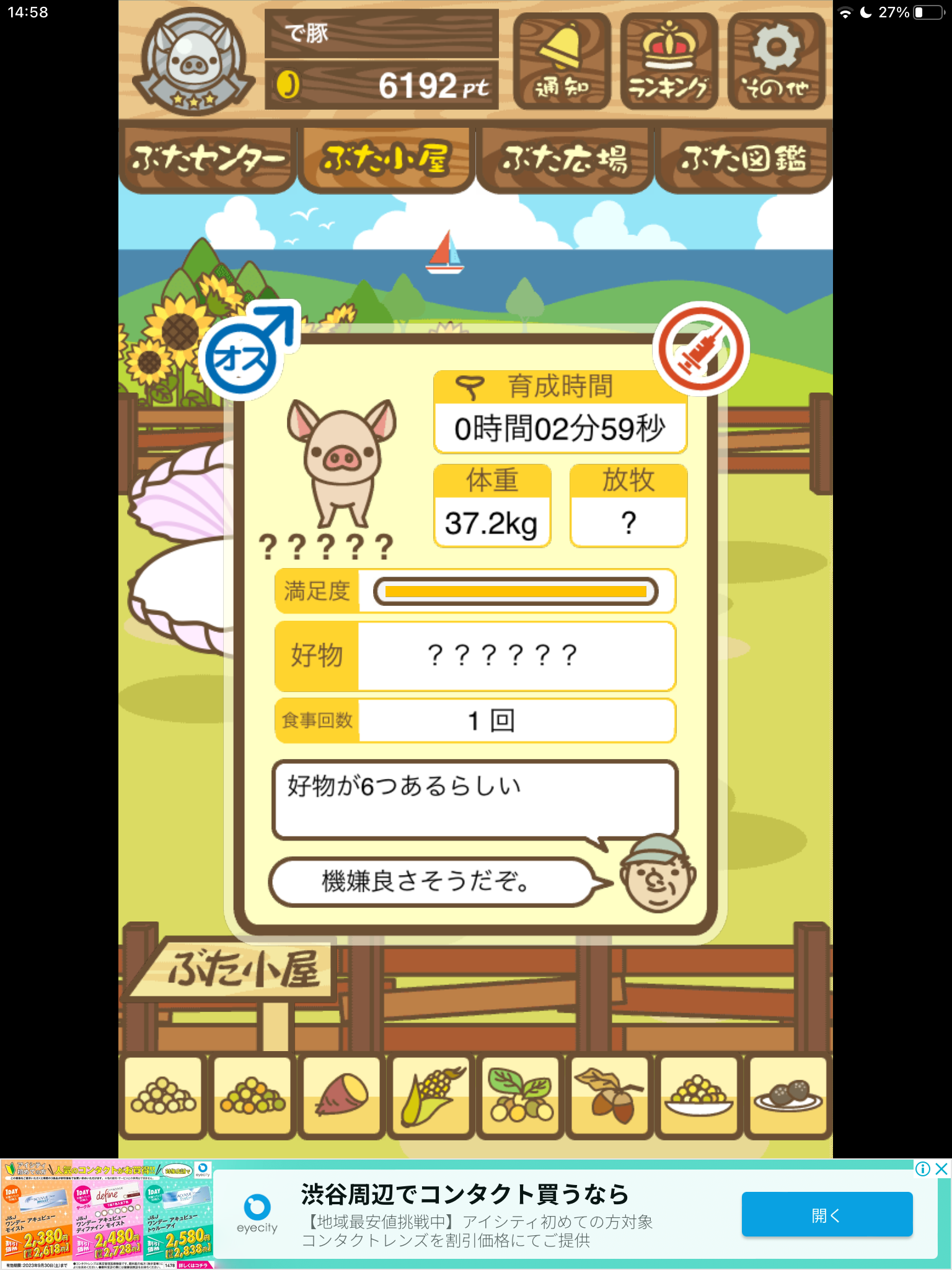952x1270 pixels.
Task: Close the eyecity ad banner
Action: [x=941, y=1169]
